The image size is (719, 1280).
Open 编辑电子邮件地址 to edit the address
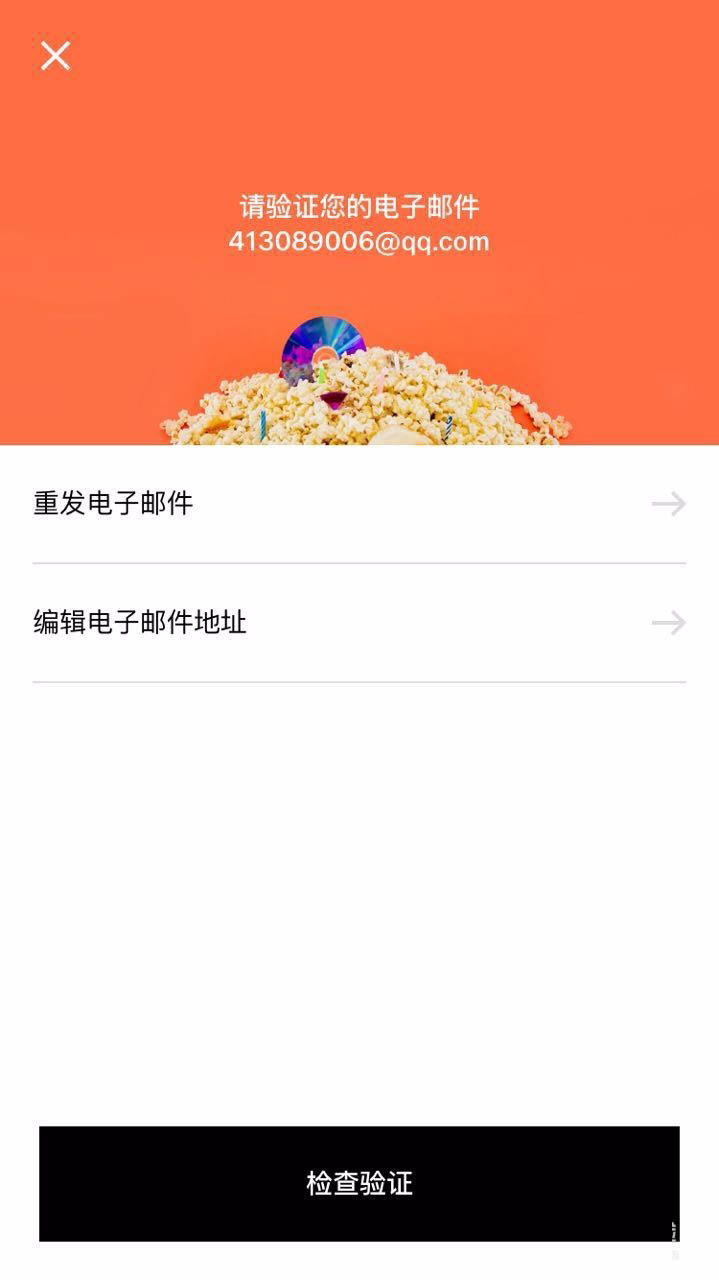[359, 623]
